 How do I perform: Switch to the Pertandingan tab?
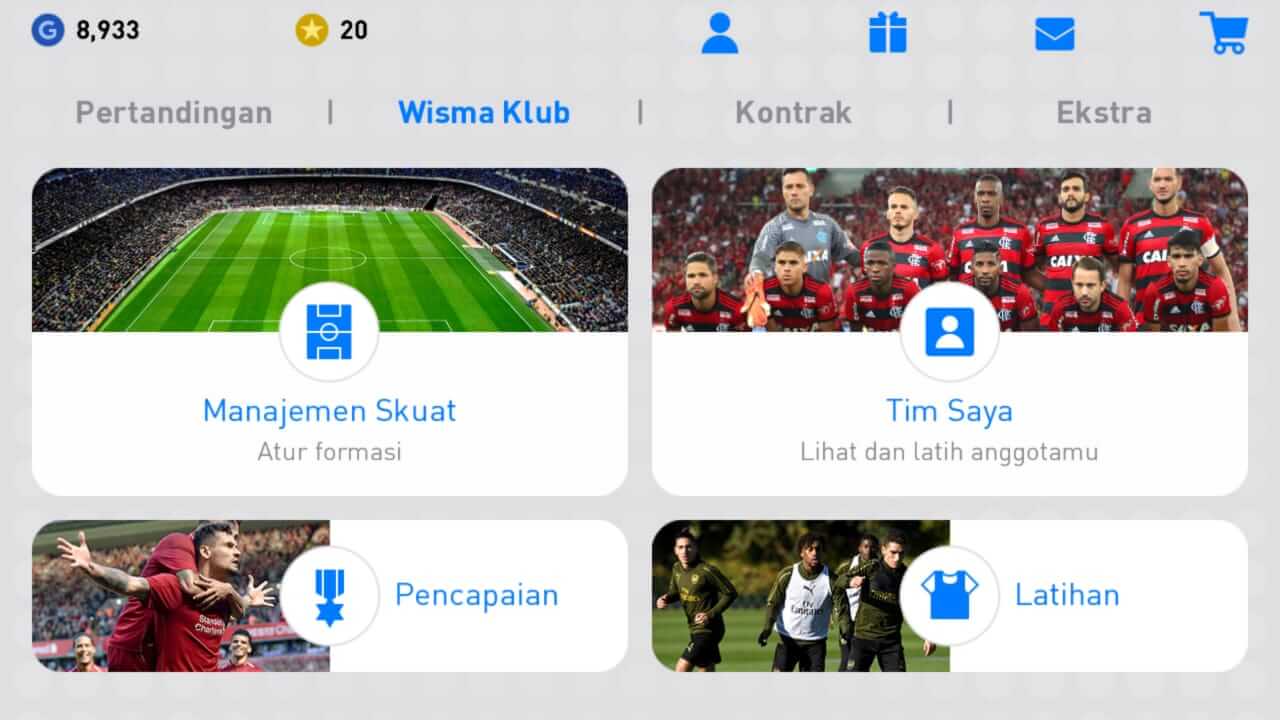click(174, 113)
